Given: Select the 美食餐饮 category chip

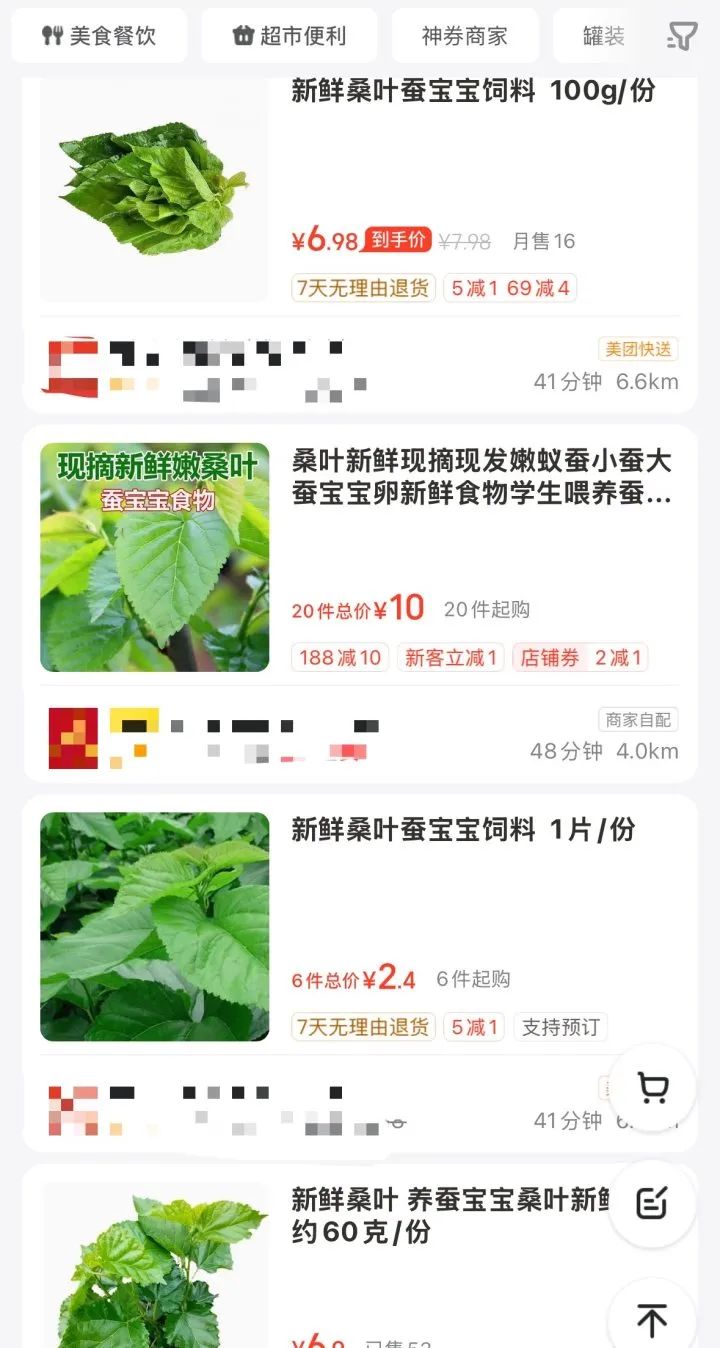Looking at the screenshot, I should [x=99, y=36].
